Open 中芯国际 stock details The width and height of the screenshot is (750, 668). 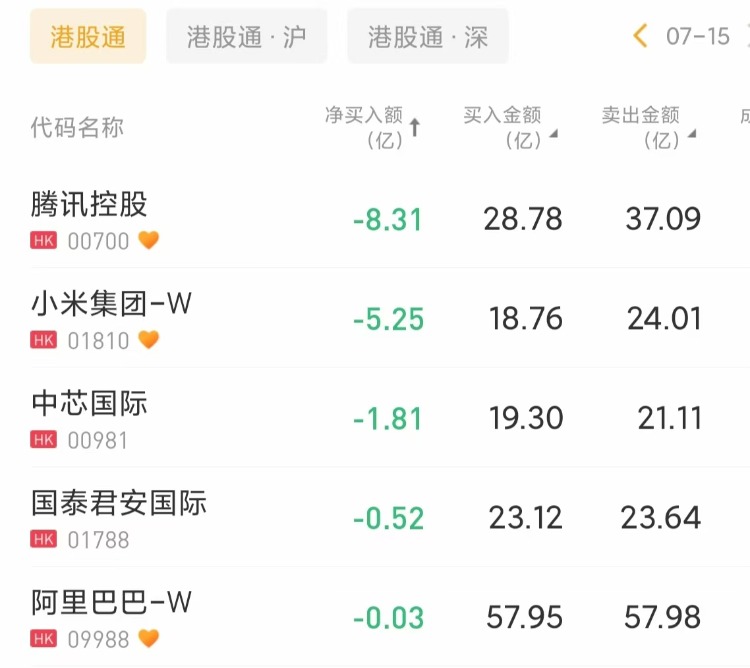tap(90, 403)
